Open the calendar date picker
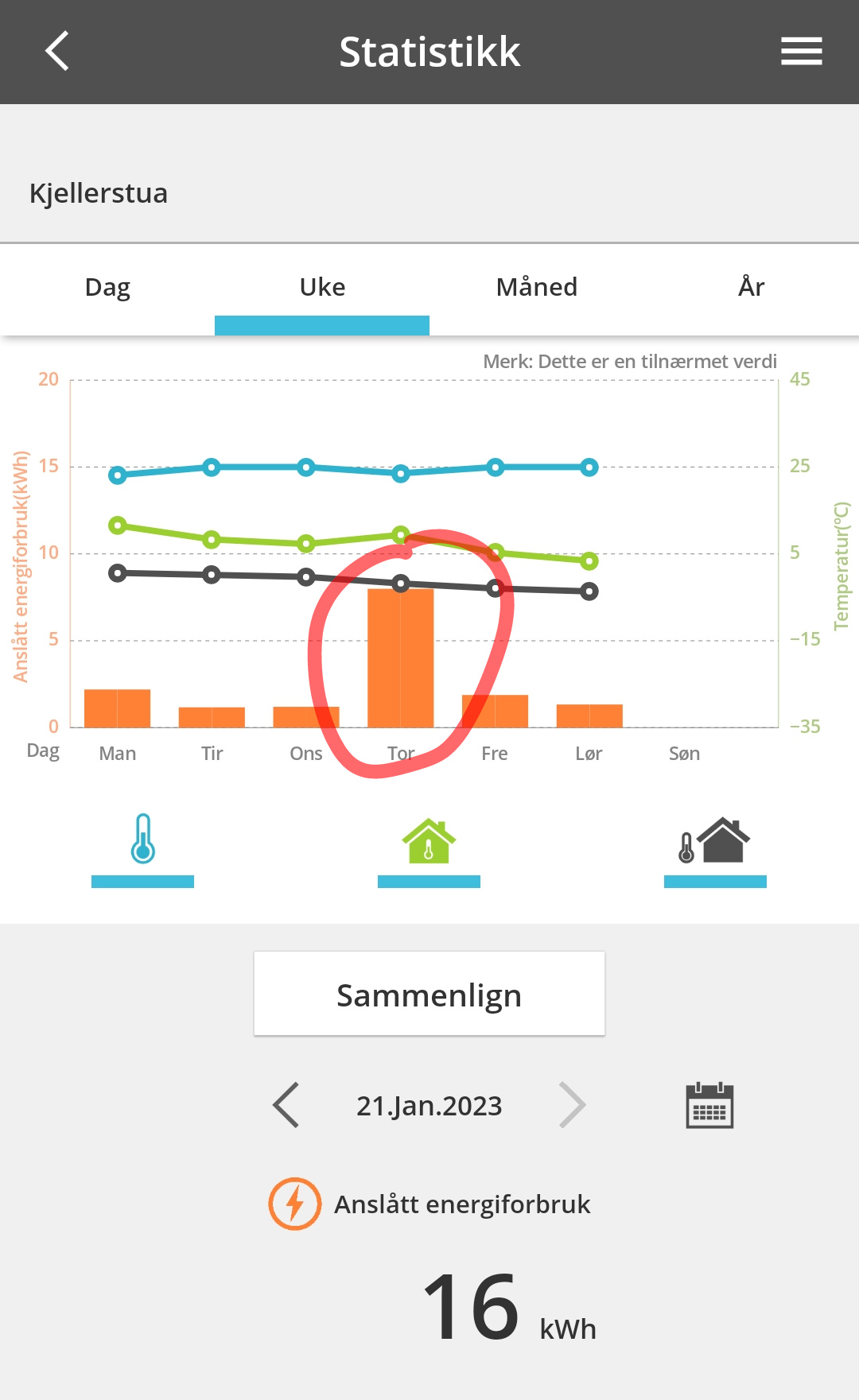The width and height of the screenshot is (859, 1400). coord(709,1105)
